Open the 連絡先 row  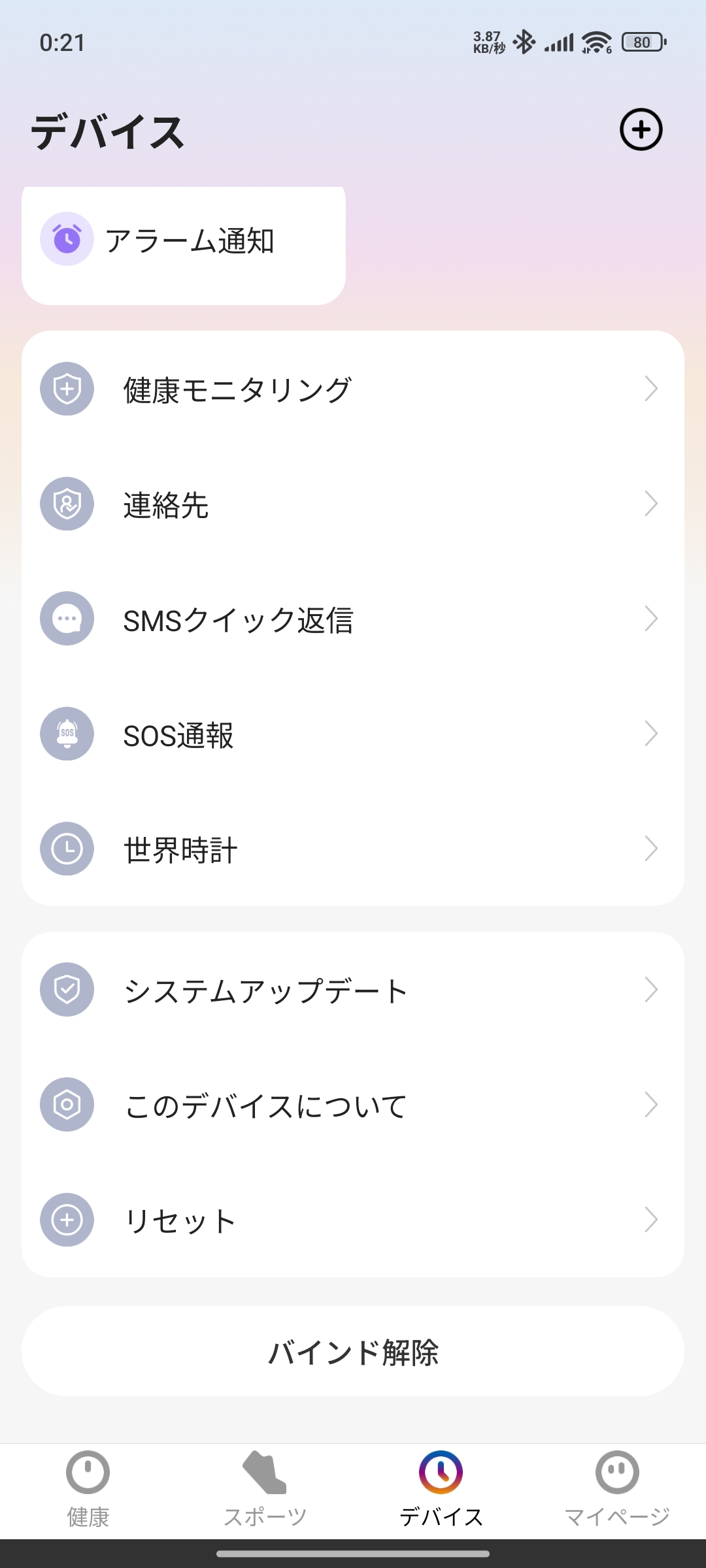(x=353, y=504)
